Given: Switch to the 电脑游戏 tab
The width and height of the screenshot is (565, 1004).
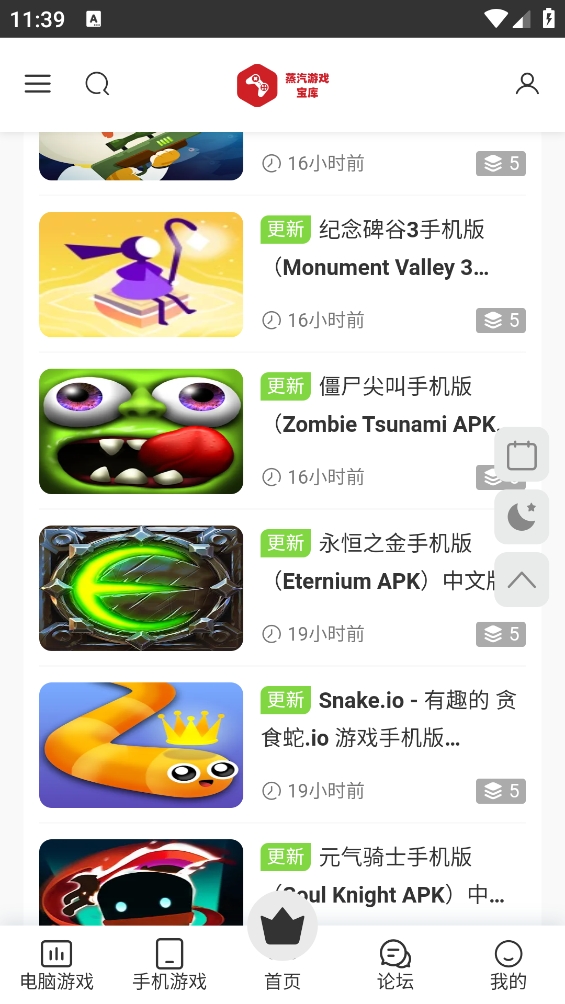Looking at the screenshot, I should coord(57,965).
